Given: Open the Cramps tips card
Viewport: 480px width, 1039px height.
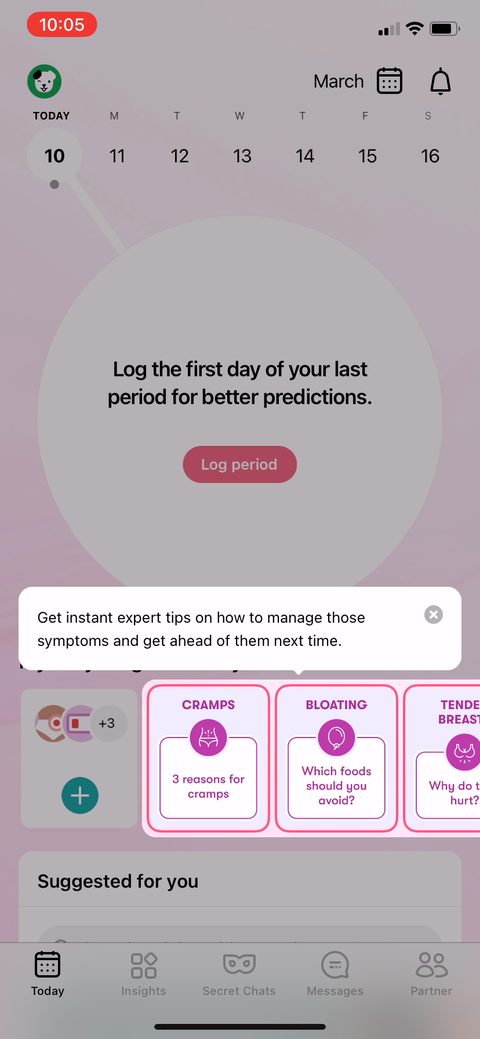Looking at the screenshot, I should (x=208, y=758).
